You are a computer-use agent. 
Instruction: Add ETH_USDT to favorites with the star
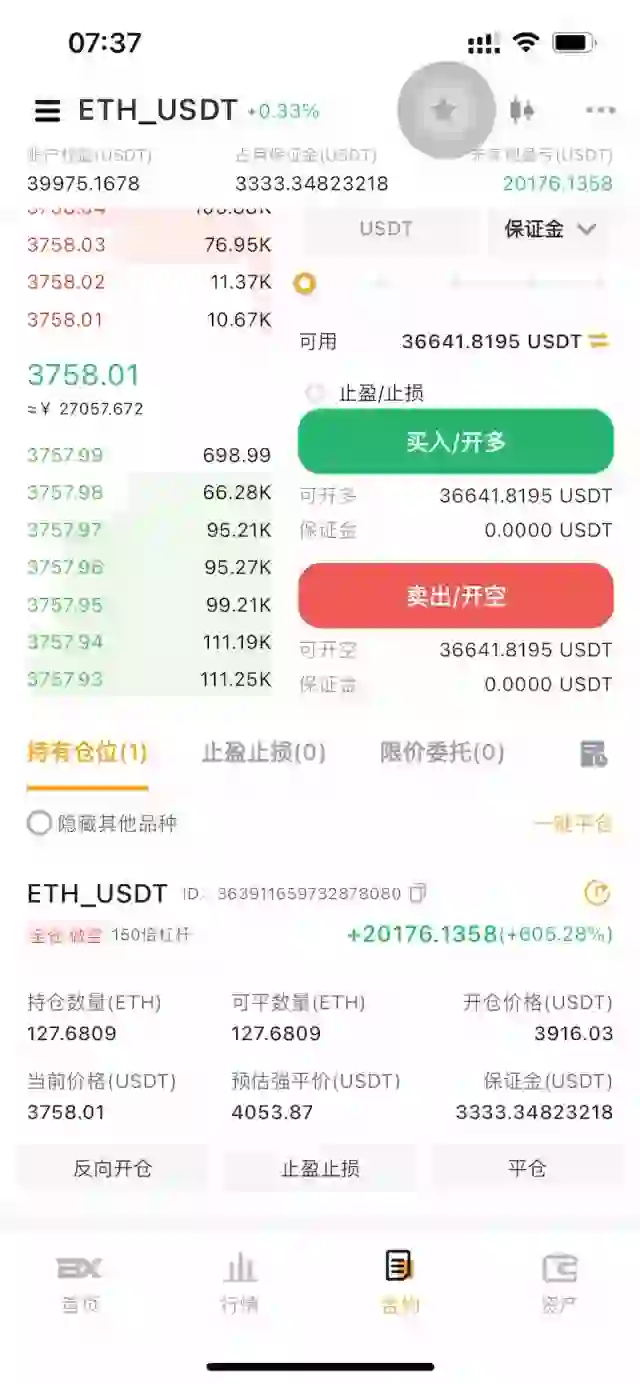[444, 111]
